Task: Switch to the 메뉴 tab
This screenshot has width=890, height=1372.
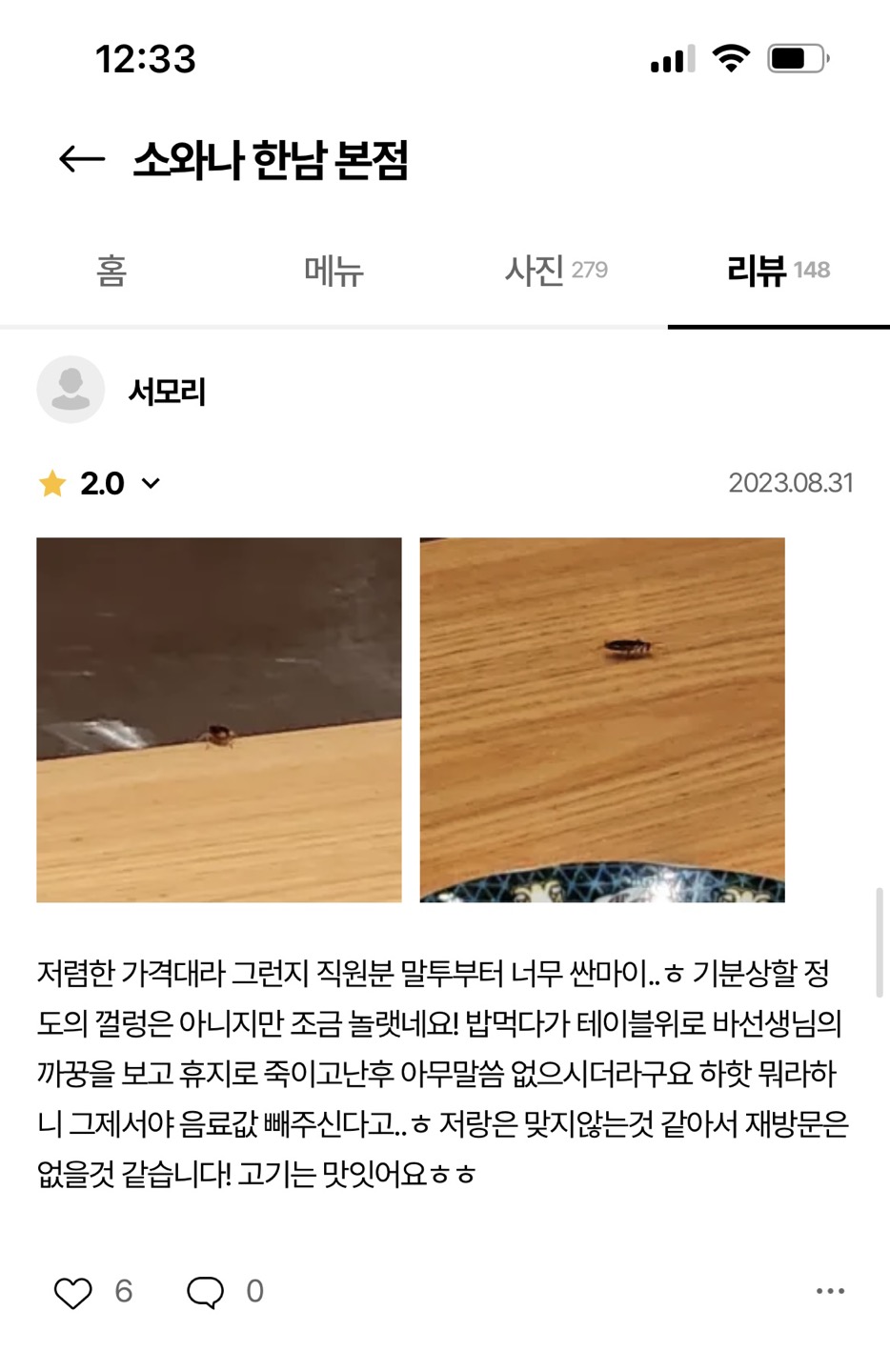Action: pos(334,271)
